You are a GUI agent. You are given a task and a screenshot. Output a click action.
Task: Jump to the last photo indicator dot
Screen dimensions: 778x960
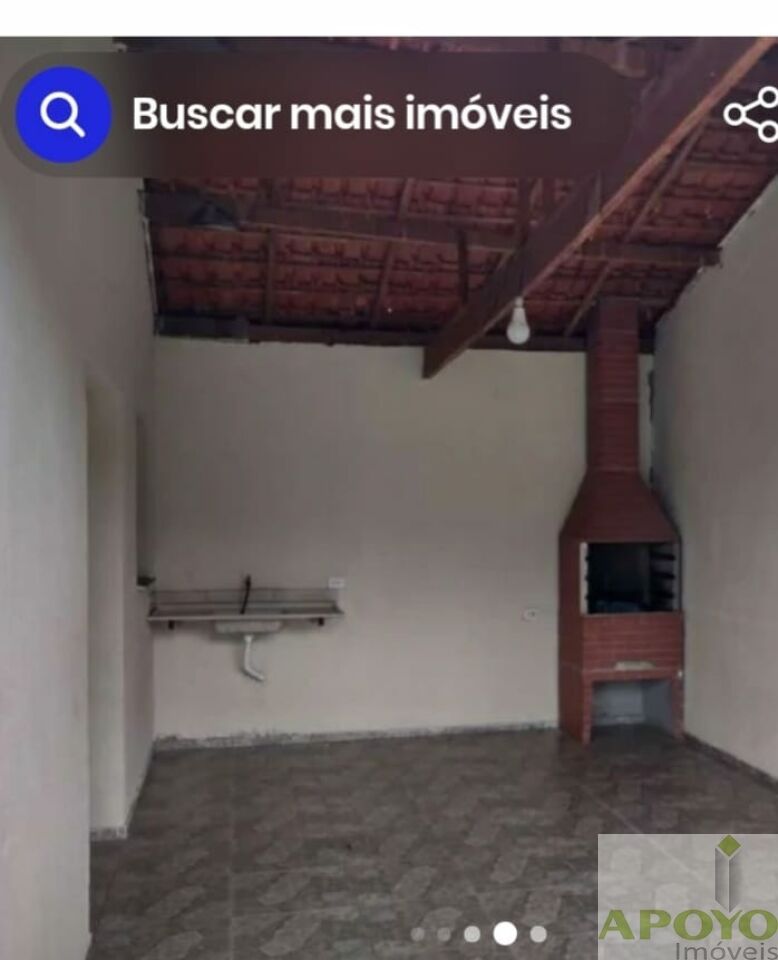point(538,934)
